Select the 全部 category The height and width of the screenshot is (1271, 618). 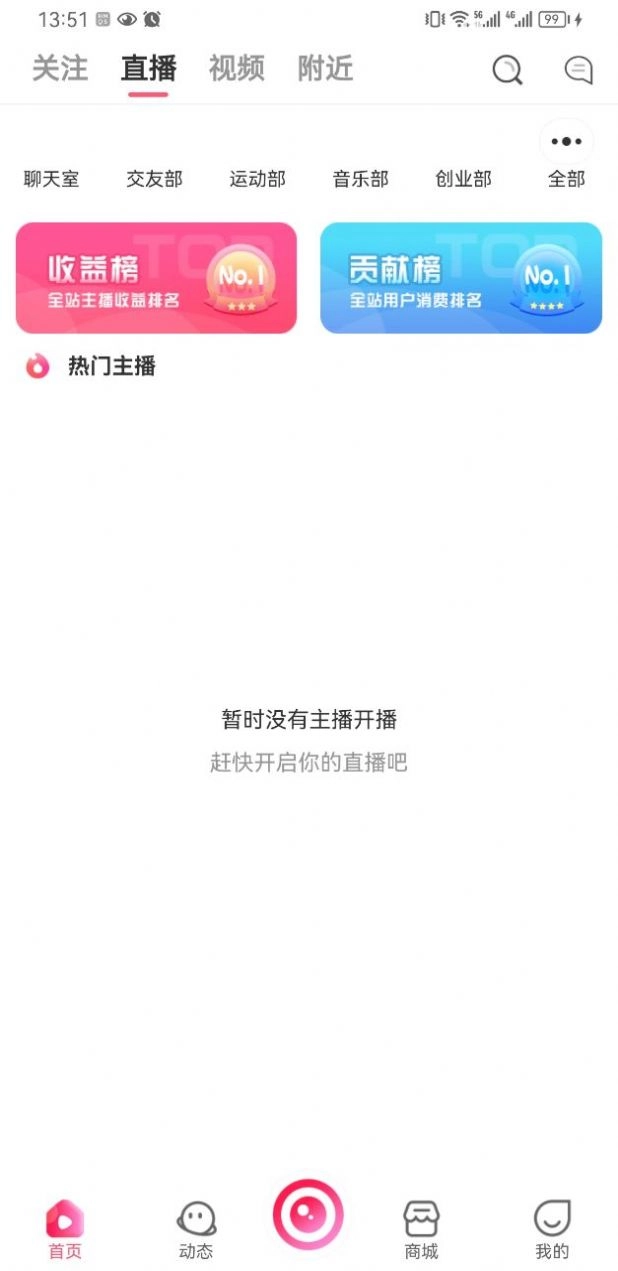coord(566,179)
